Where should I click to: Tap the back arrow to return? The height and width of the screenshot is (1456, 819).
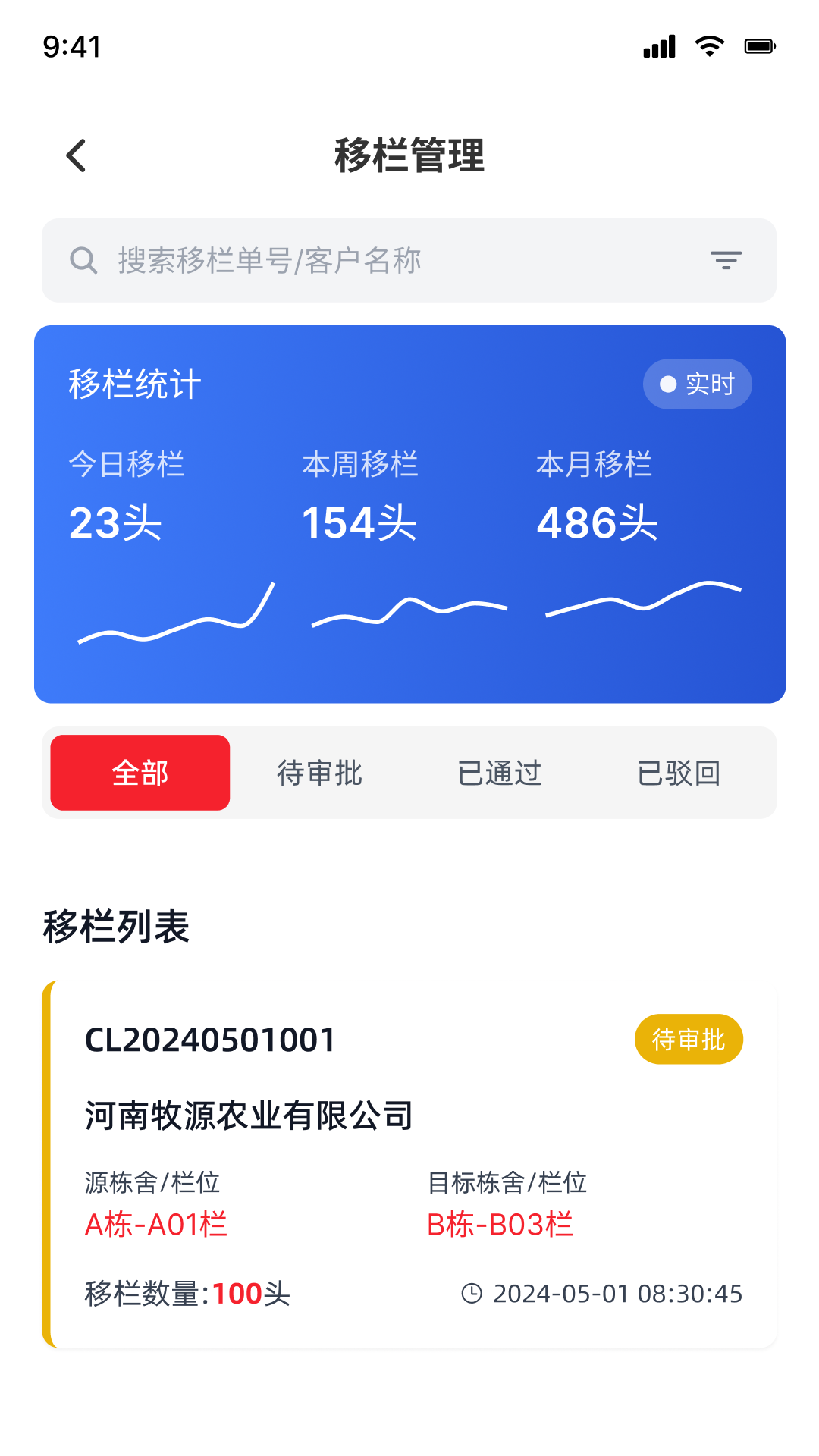tap(75, 155)
